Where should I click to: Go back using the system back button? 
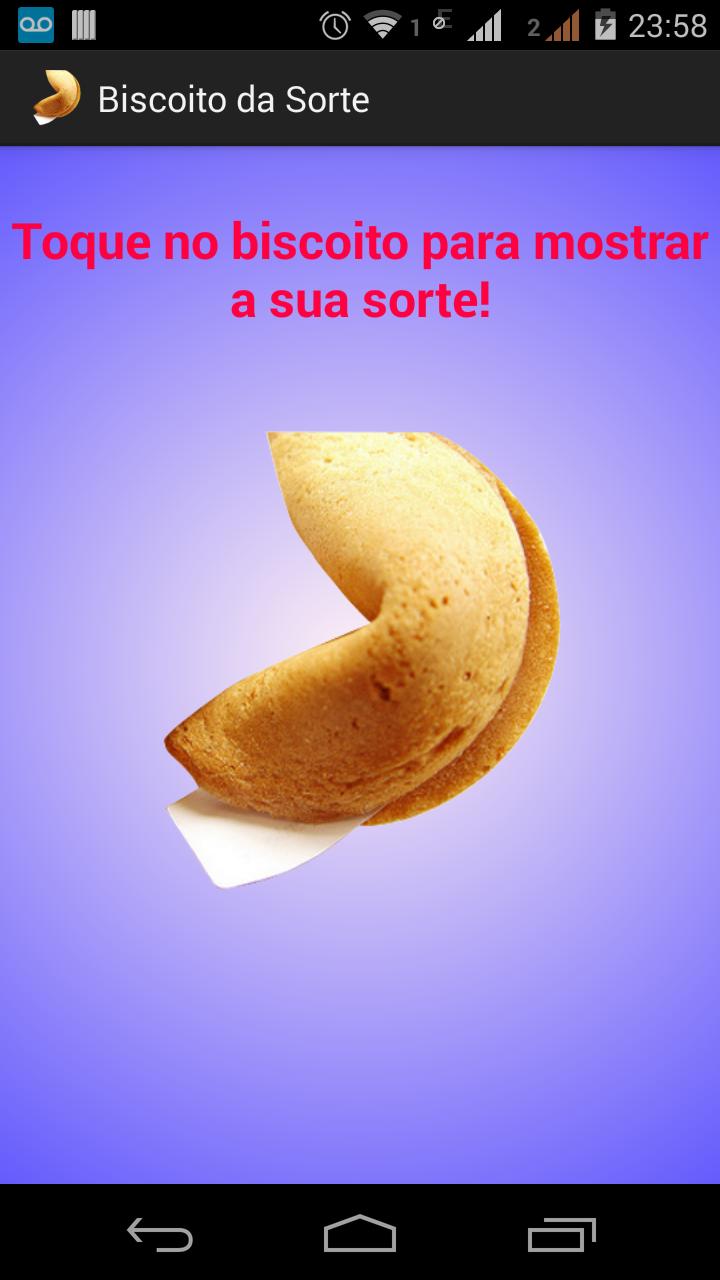160,1234
